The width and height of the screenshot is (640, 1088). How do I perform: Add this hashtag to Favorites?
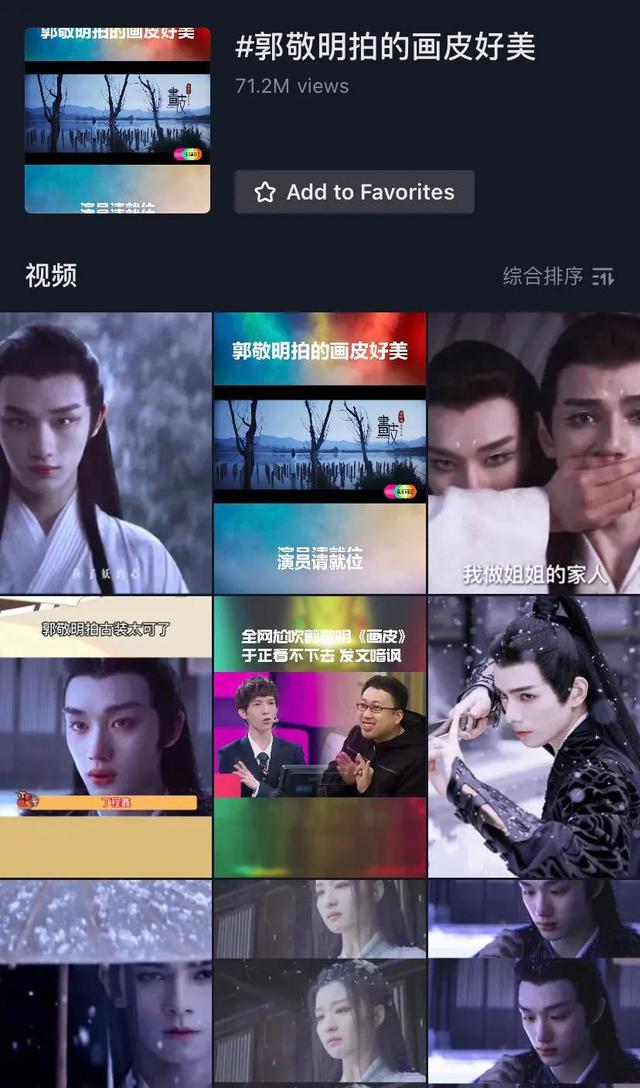tap(354, 192)
